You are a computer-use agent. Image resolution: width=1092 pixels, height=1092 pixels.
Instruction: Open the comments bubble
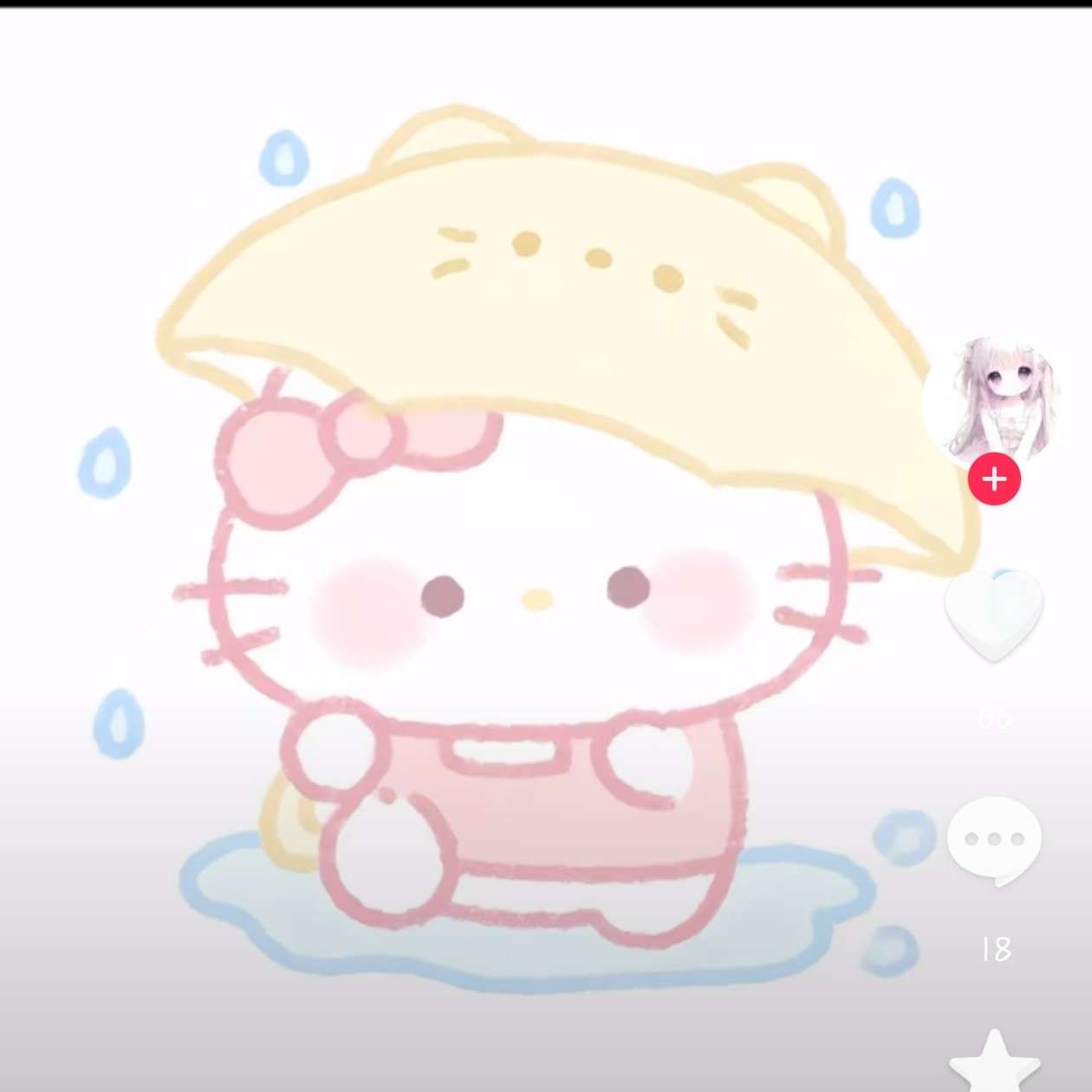tap(993, 839)
